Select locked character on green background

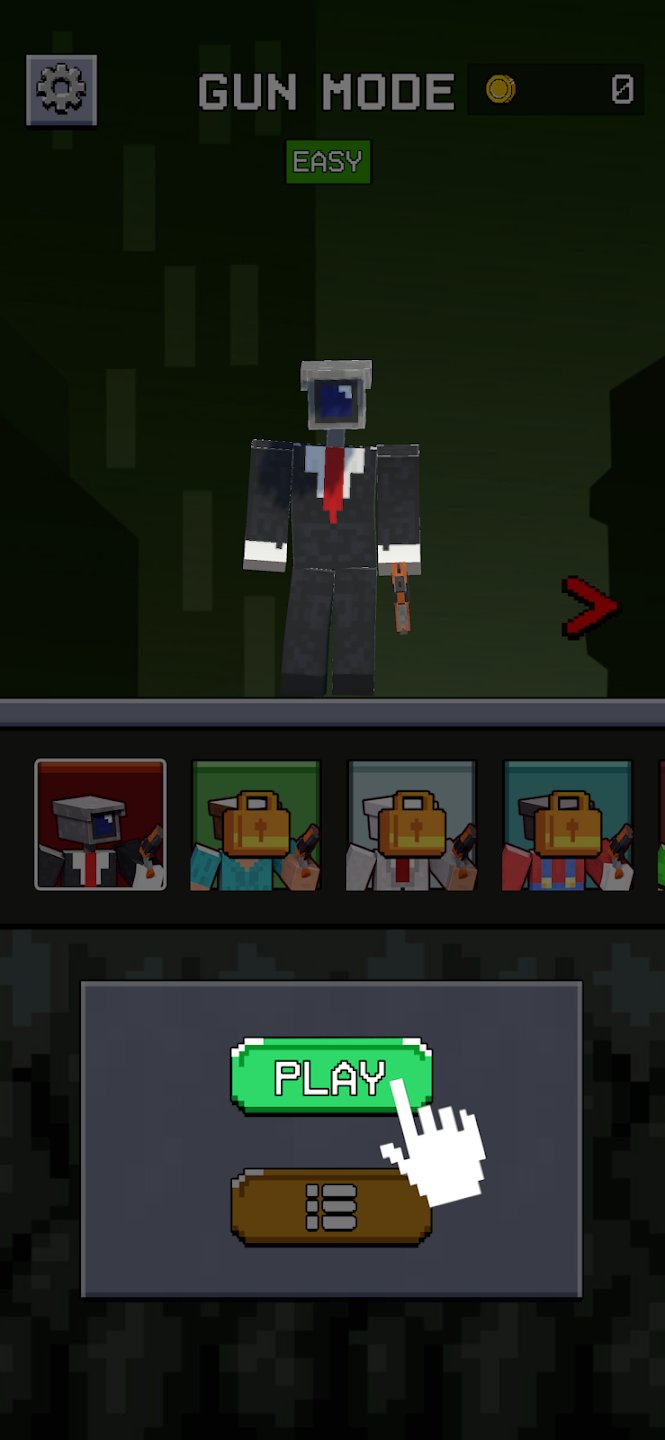point(256,824)
